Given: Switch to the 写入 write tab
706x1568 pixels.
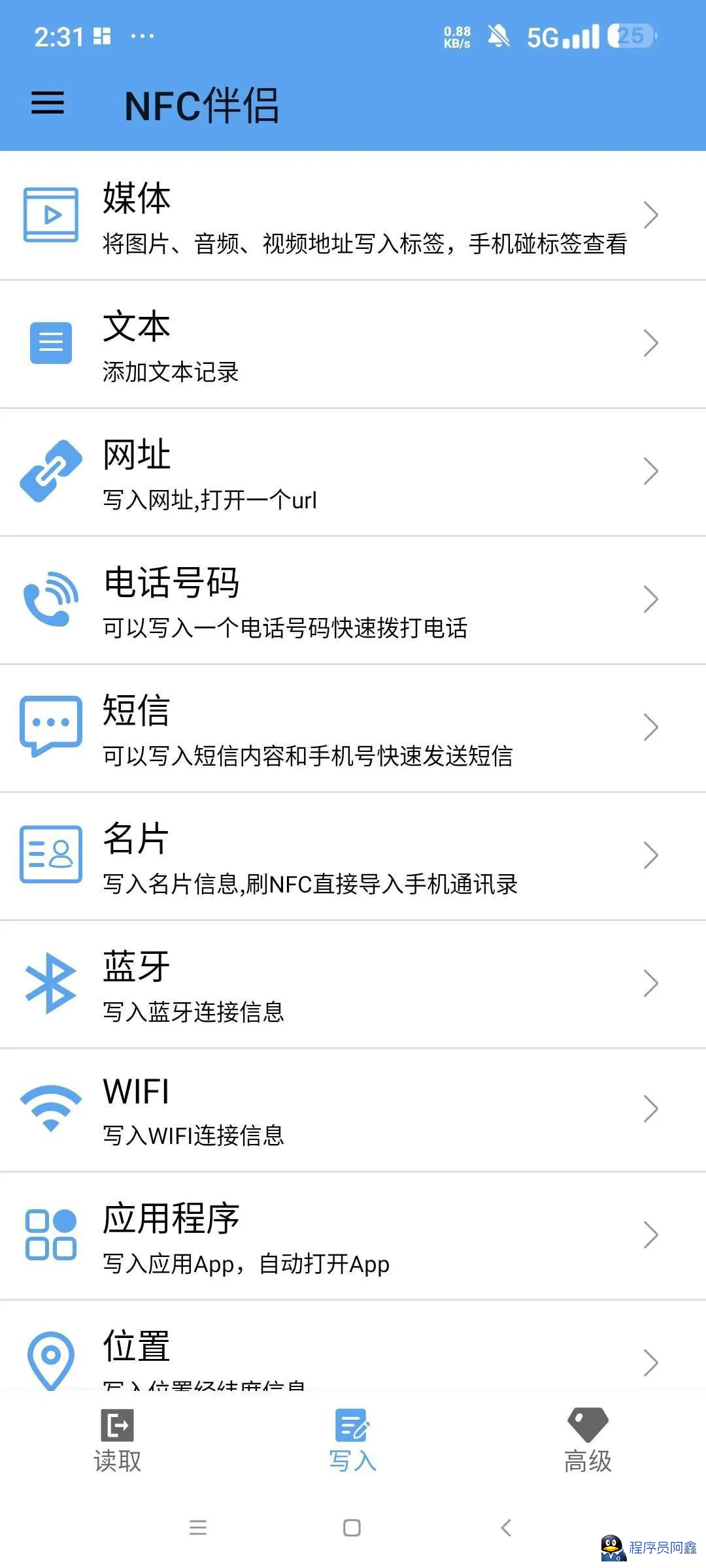Looking at the screenshot, I should point(353,1440).
